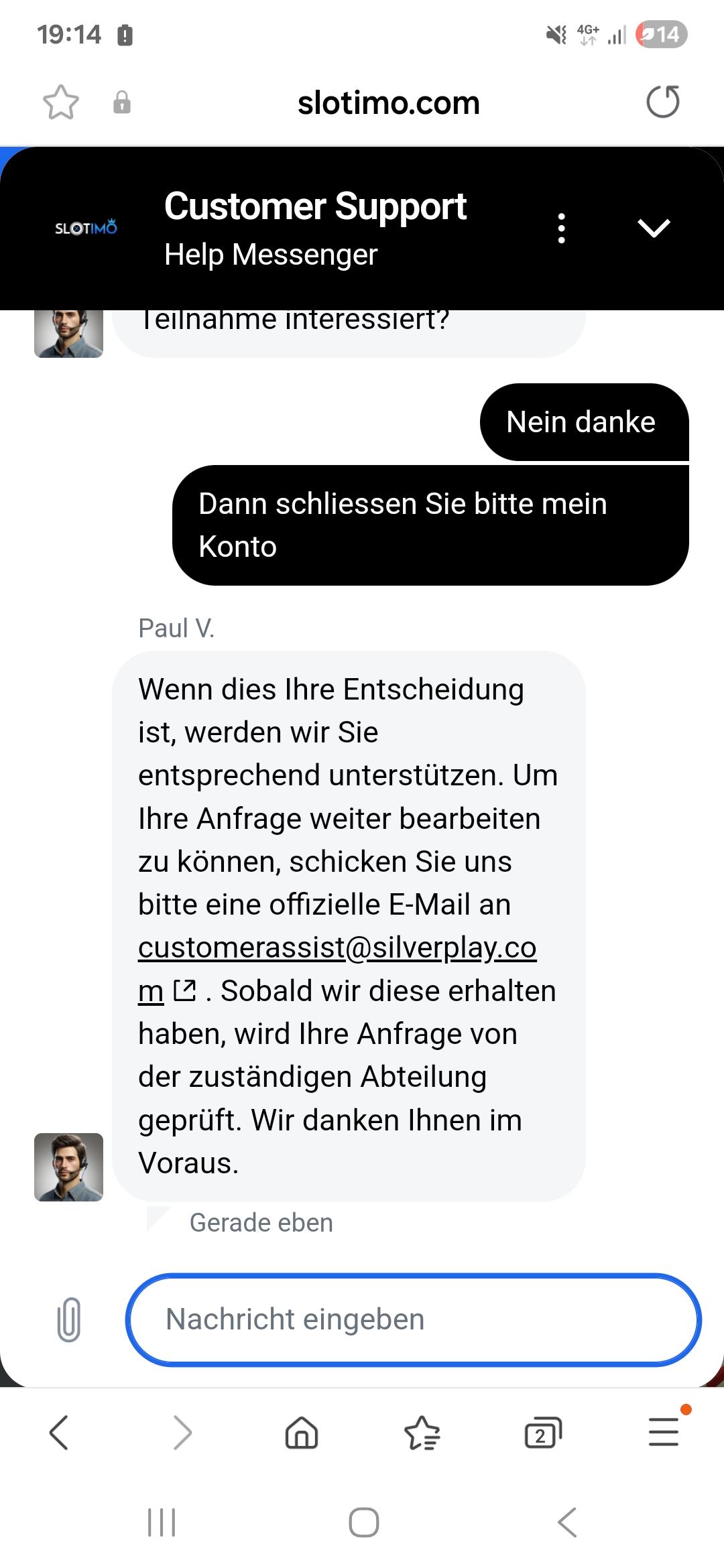
Task: Tap the paperclip to attach a file
Action: tap(69, 1319)
